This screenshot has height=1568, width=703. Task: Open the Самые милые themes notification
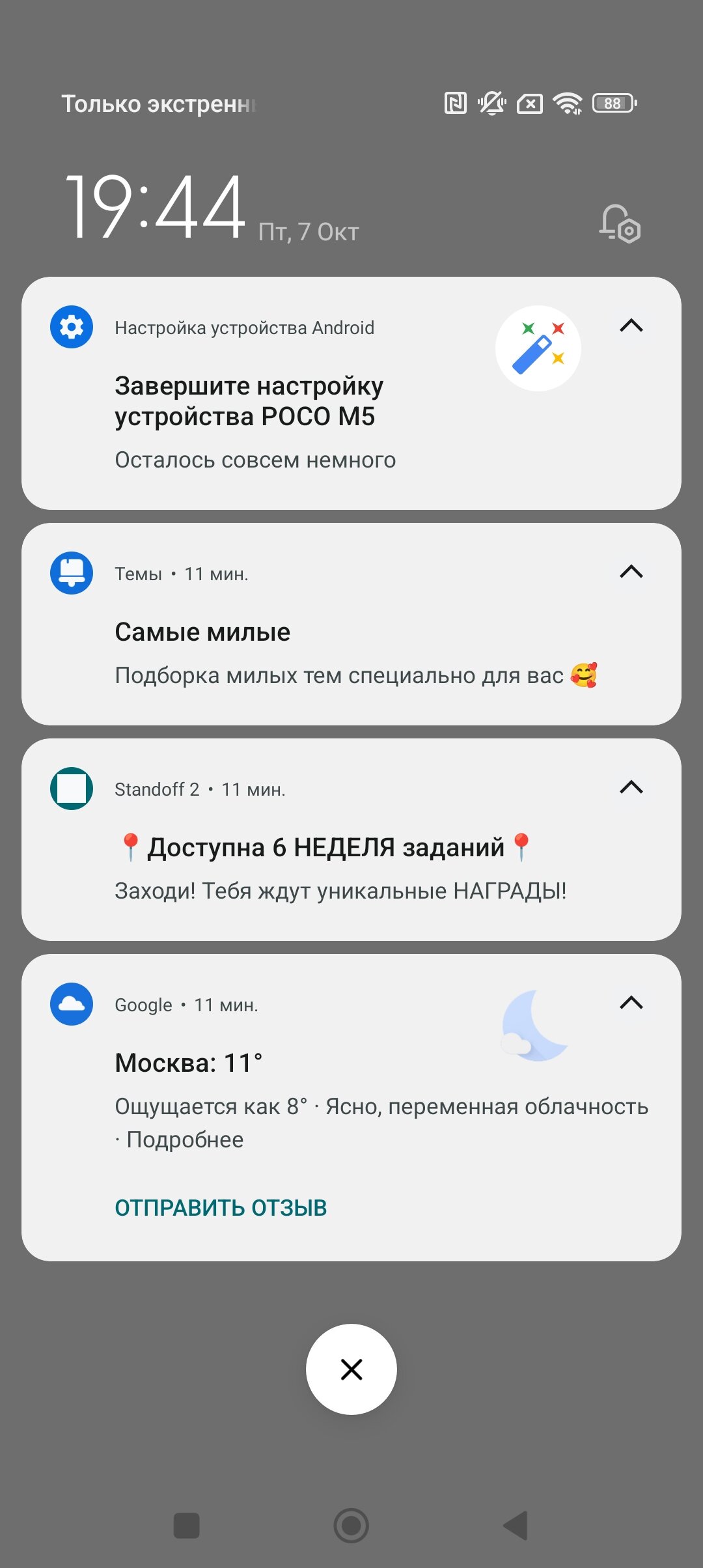click(x=351, y=624)
